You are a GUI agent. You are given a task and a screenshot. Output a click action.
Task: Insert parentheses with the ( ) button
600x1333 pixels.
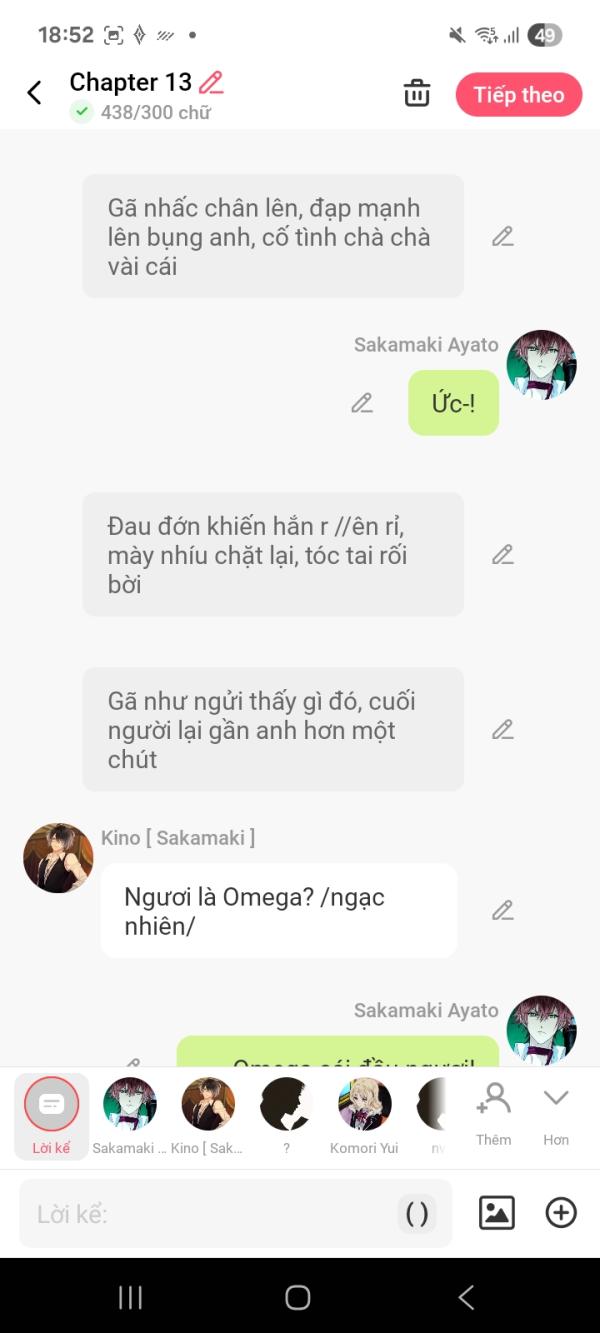417,1214
